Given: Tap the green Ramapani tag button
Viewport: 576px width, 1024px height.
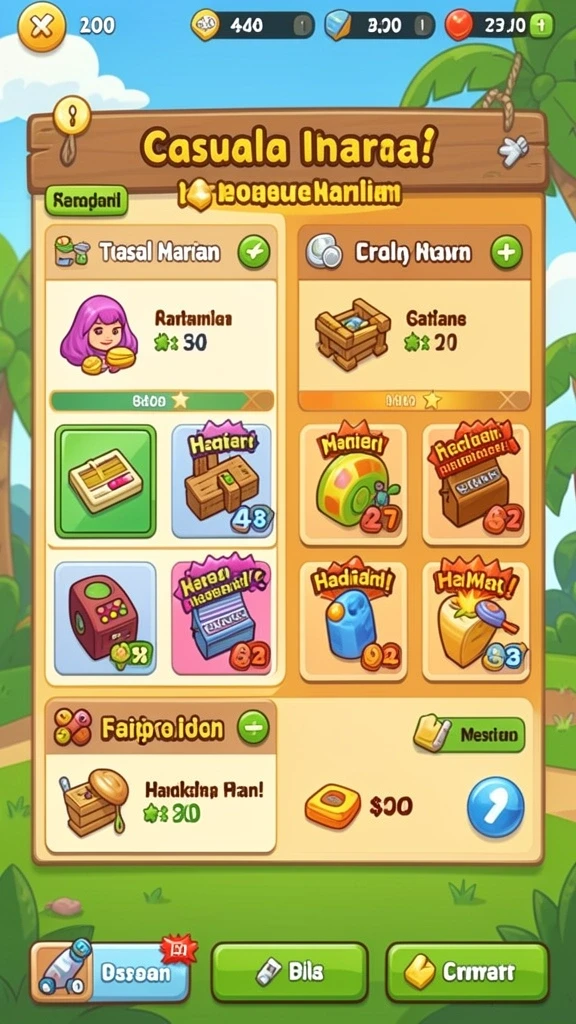Looking at the screenshot, I should (x=86, y=201).
